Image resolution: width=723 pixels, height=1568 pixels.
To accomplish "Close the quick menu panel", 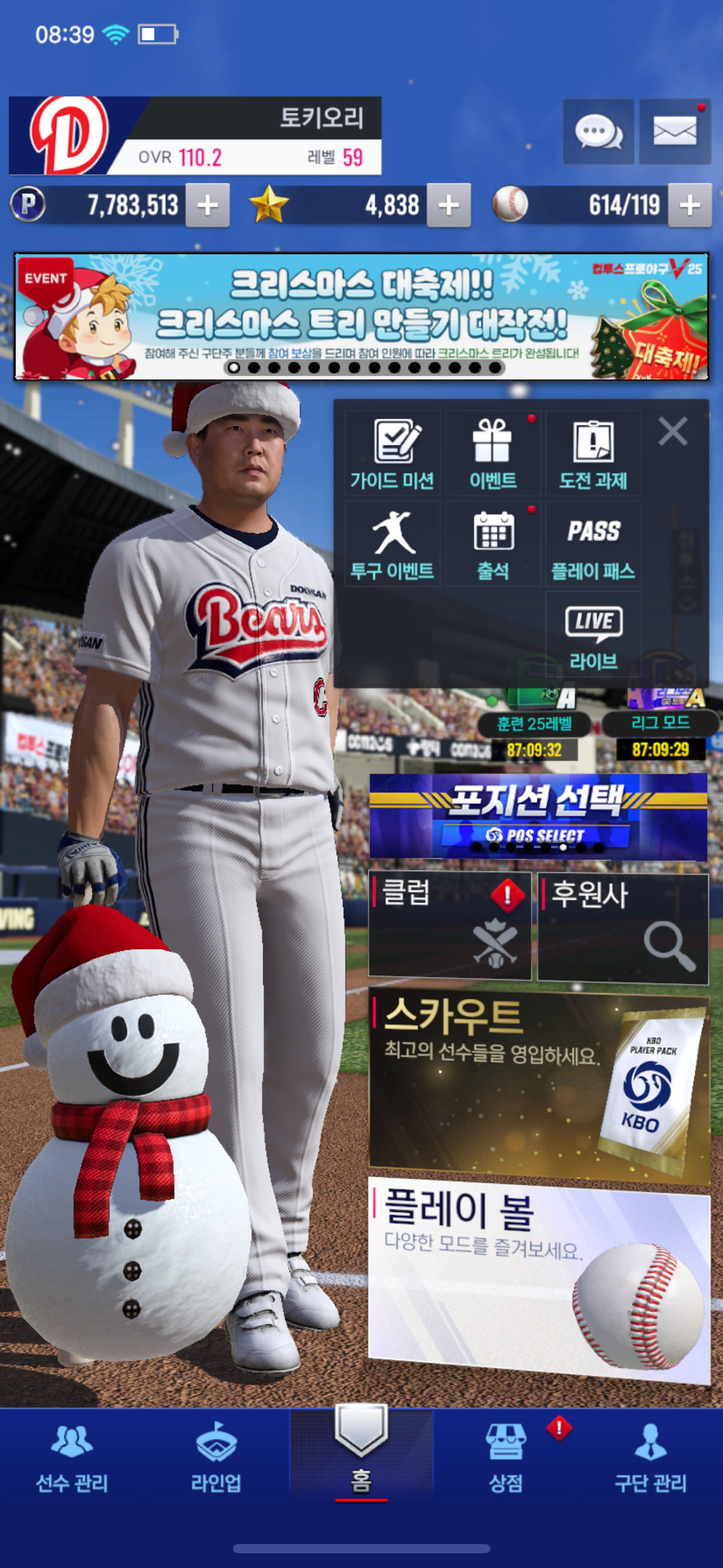I will (x=673, y=431).
